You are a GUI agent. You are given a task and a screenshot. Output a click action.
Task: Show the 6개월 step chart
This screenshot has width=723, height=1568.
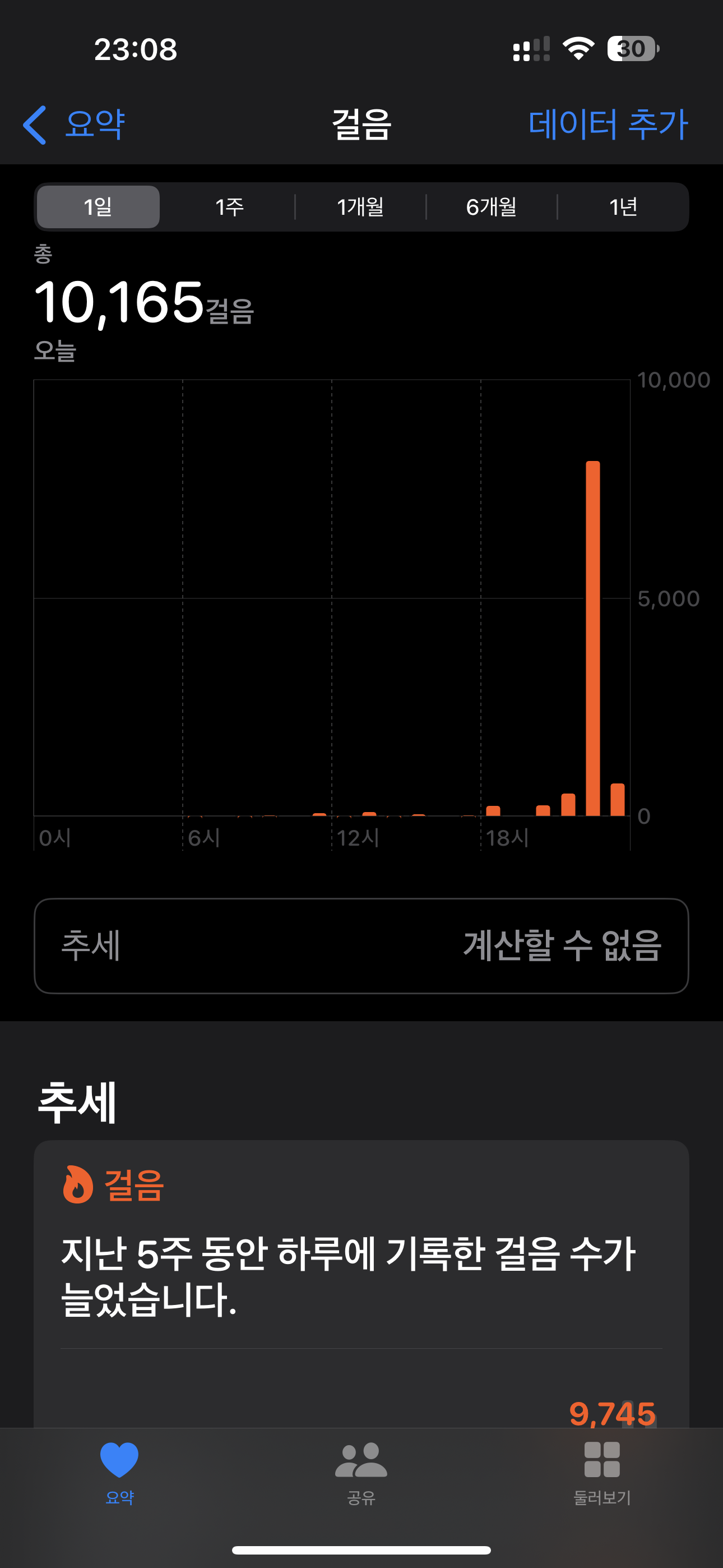coord(492,207)
